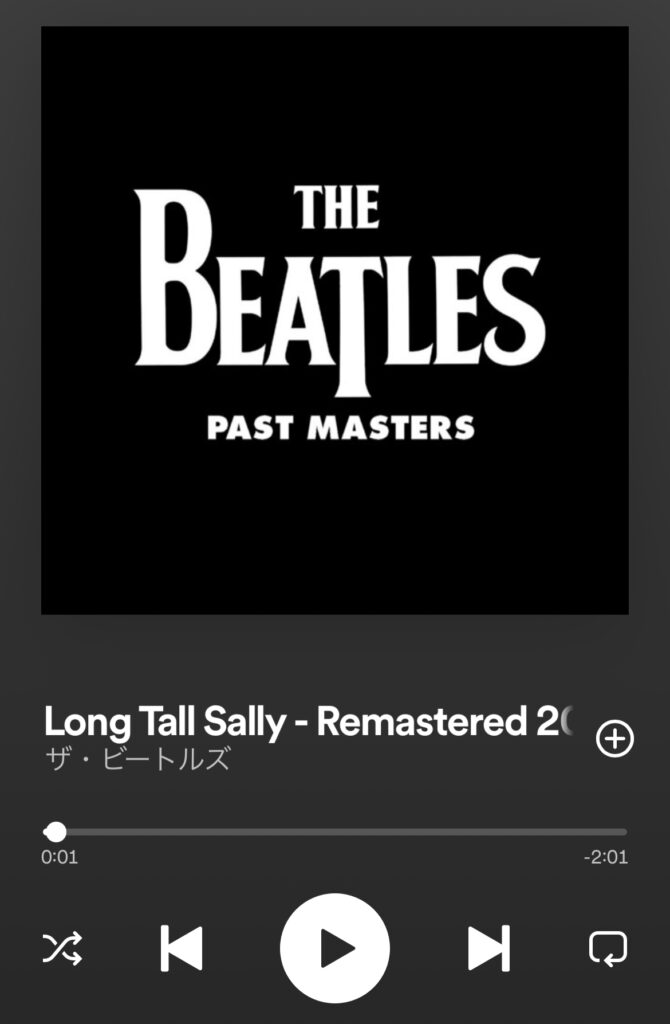Toggle shuffle mode
Screen dimensions: 670x1024
coord(62,948)
